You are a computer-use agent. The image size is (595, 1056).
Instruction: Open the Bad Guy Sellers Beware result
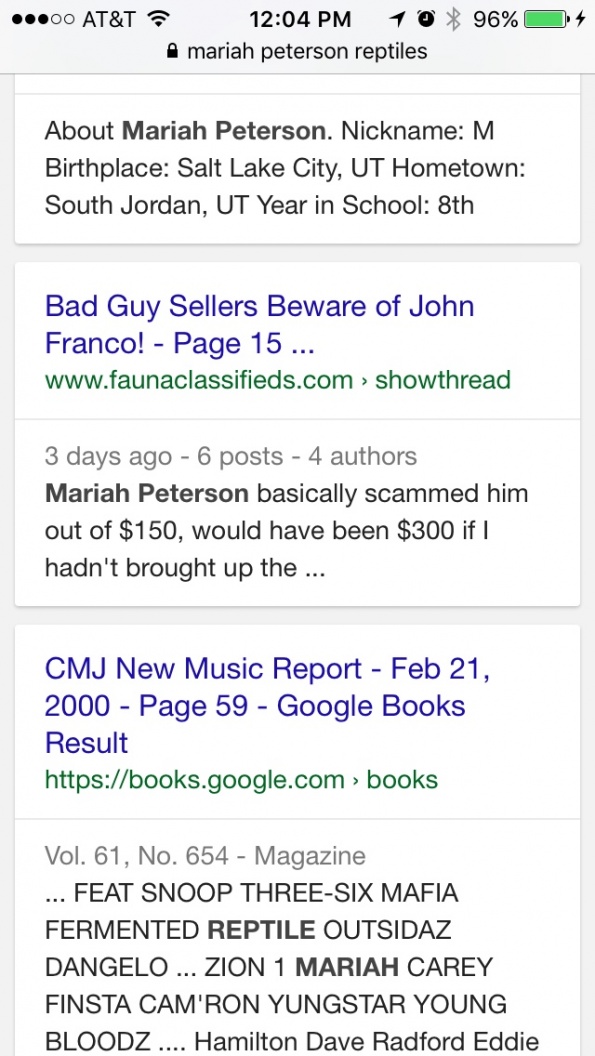click(x=259, y=325)
